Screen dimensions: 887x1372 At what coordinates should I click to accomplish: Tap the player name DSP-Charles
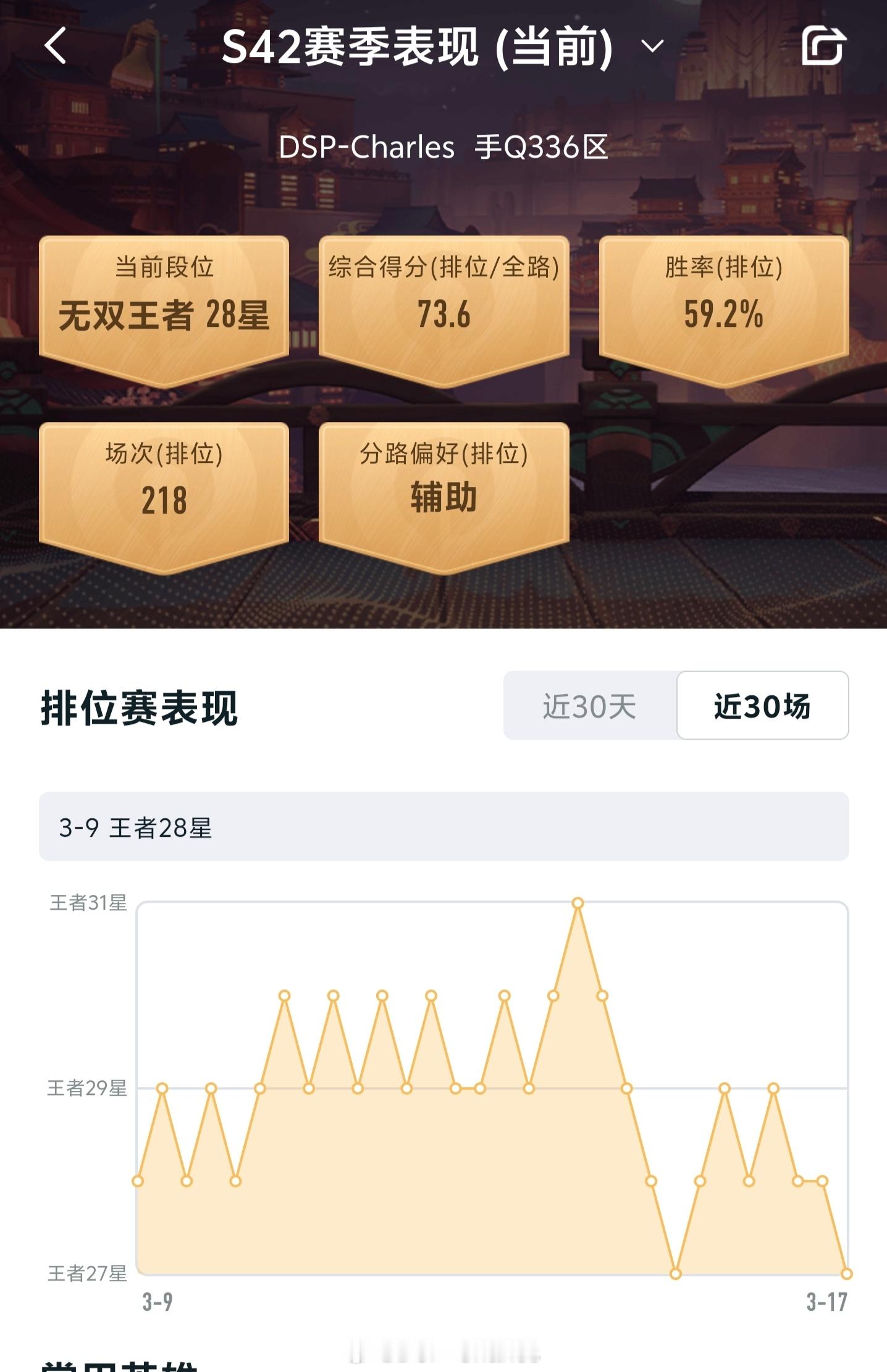(364, 147)
